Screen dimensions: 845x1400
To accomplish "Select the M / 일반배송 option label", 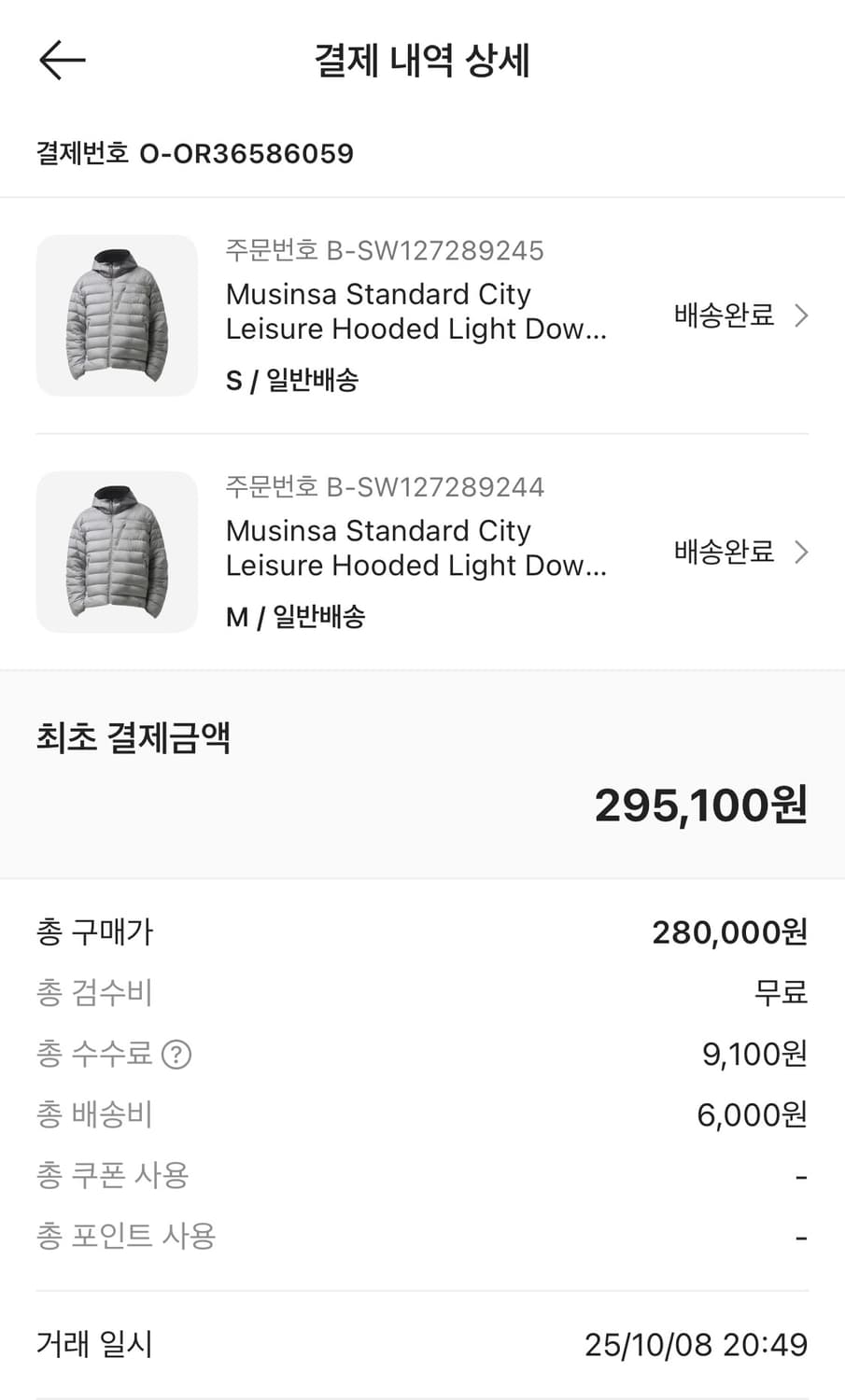I will coord(296,617).
